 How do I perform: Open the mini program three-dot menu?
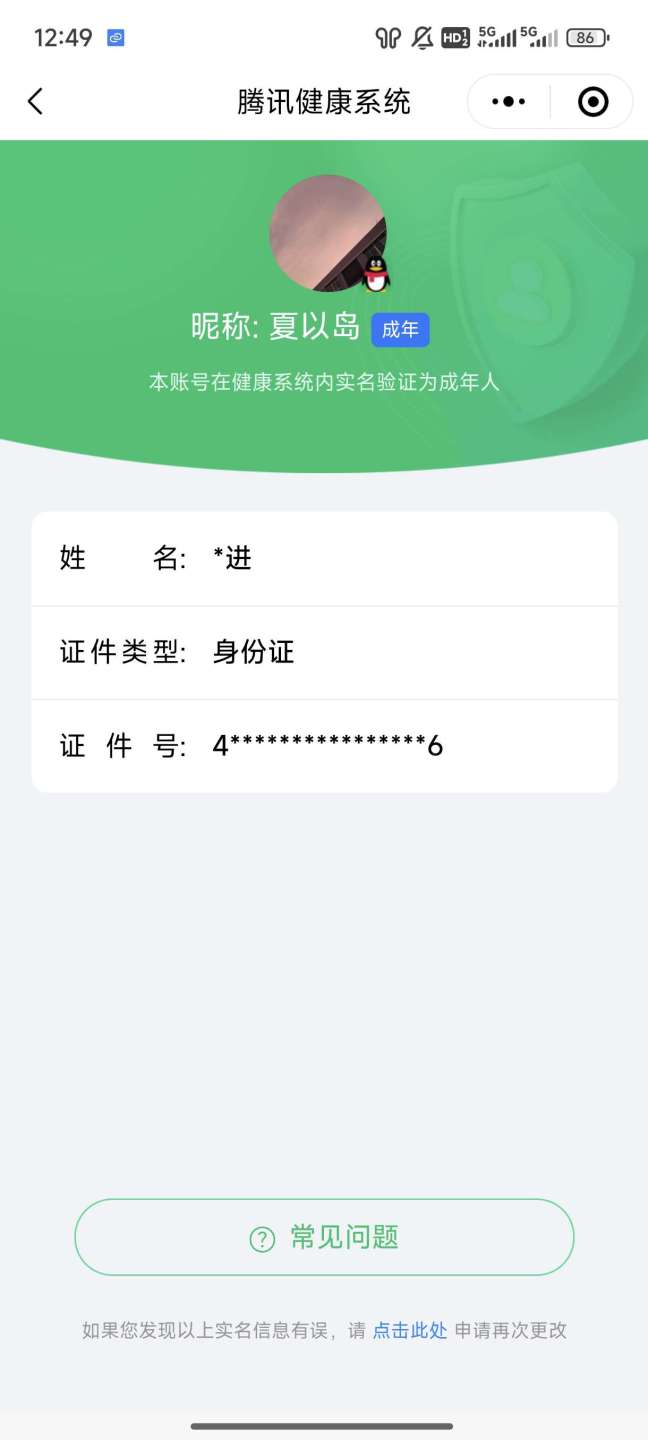pos(509,101)
